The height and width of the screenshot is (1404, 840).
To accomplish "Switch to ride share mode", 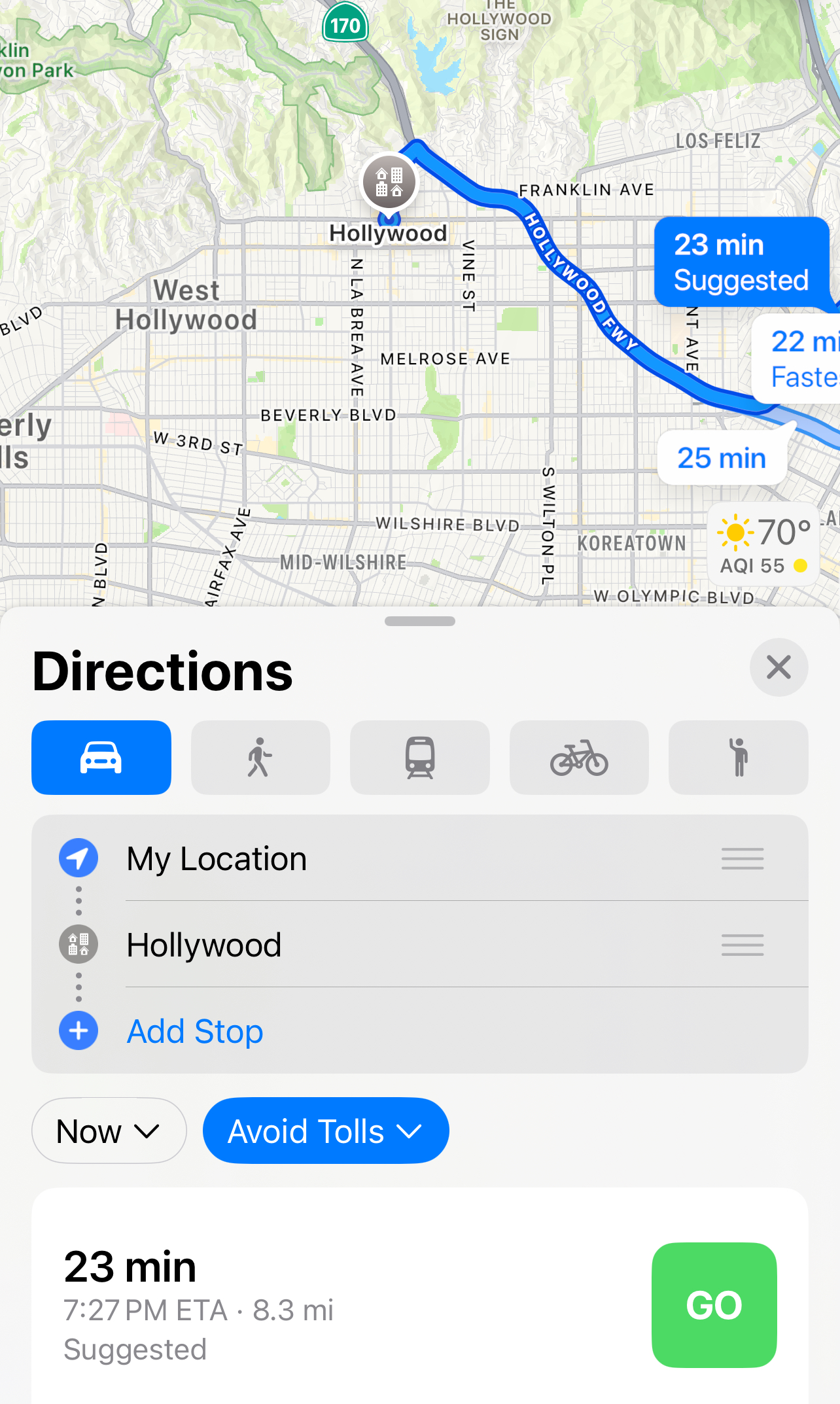I will pos(739,758).
